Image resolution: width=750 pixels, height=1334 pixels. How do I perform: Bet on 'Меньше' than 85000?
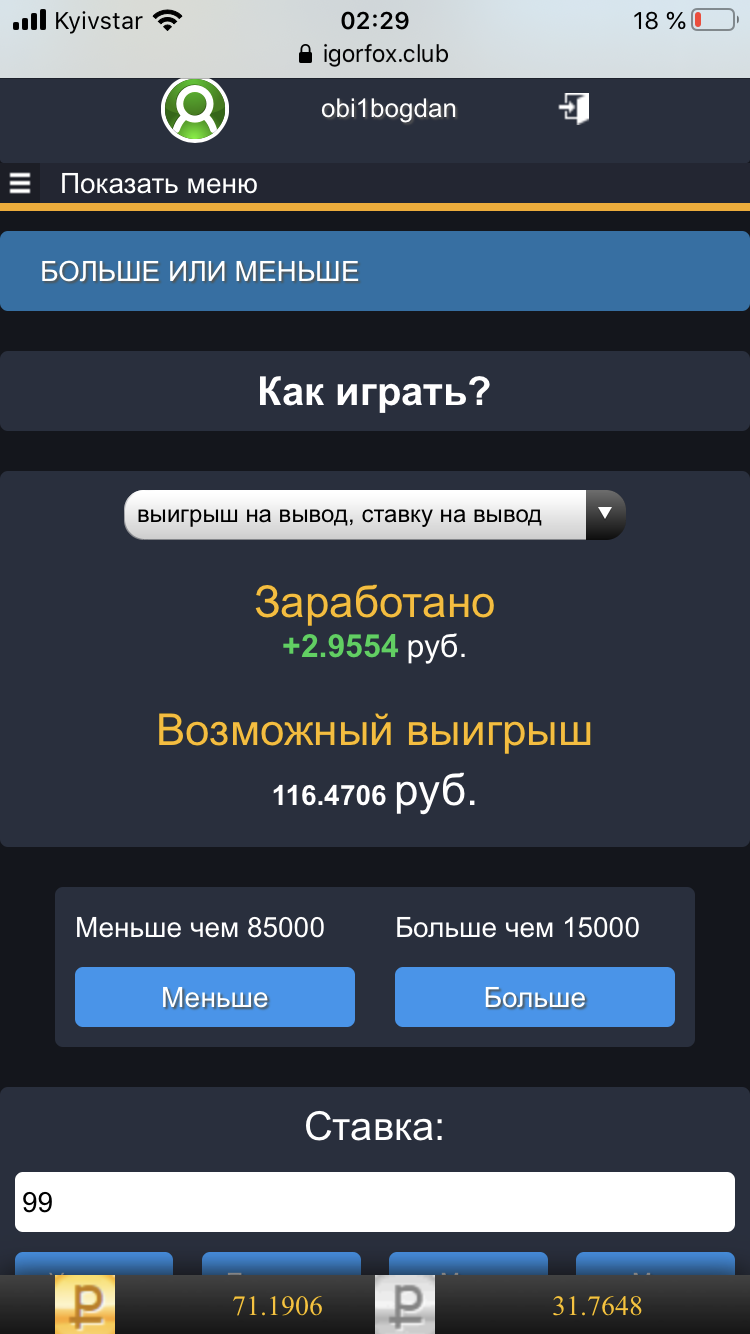coord(215,997)
